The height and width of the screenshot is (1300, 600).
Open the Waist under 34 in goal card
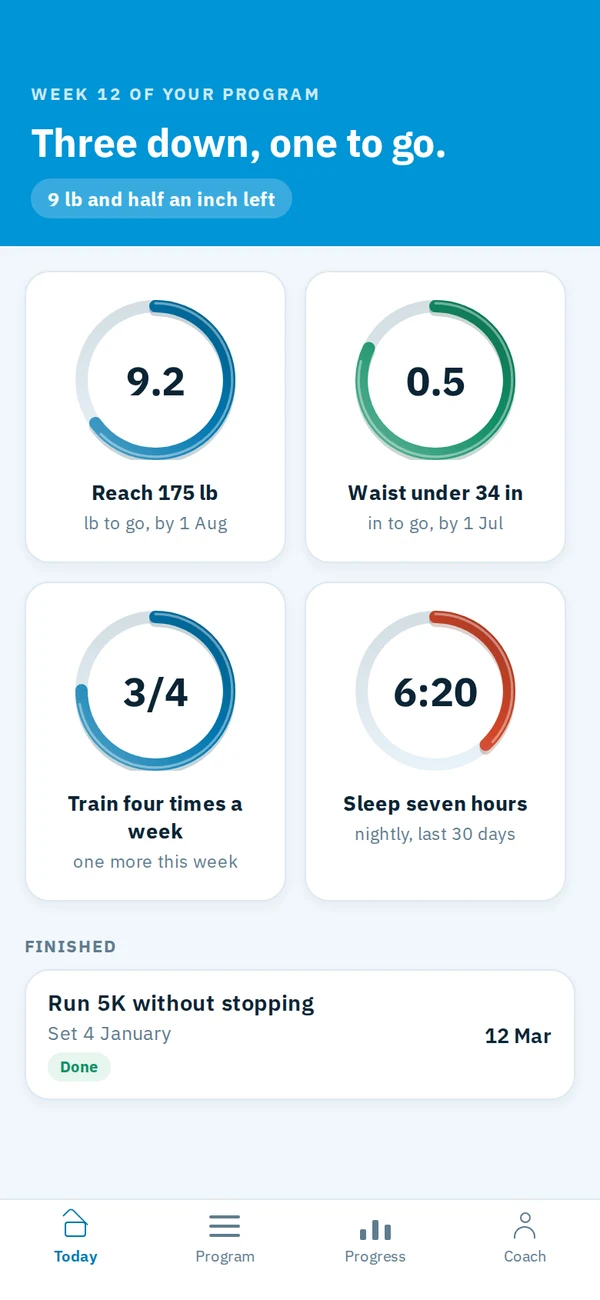[435, 417]
